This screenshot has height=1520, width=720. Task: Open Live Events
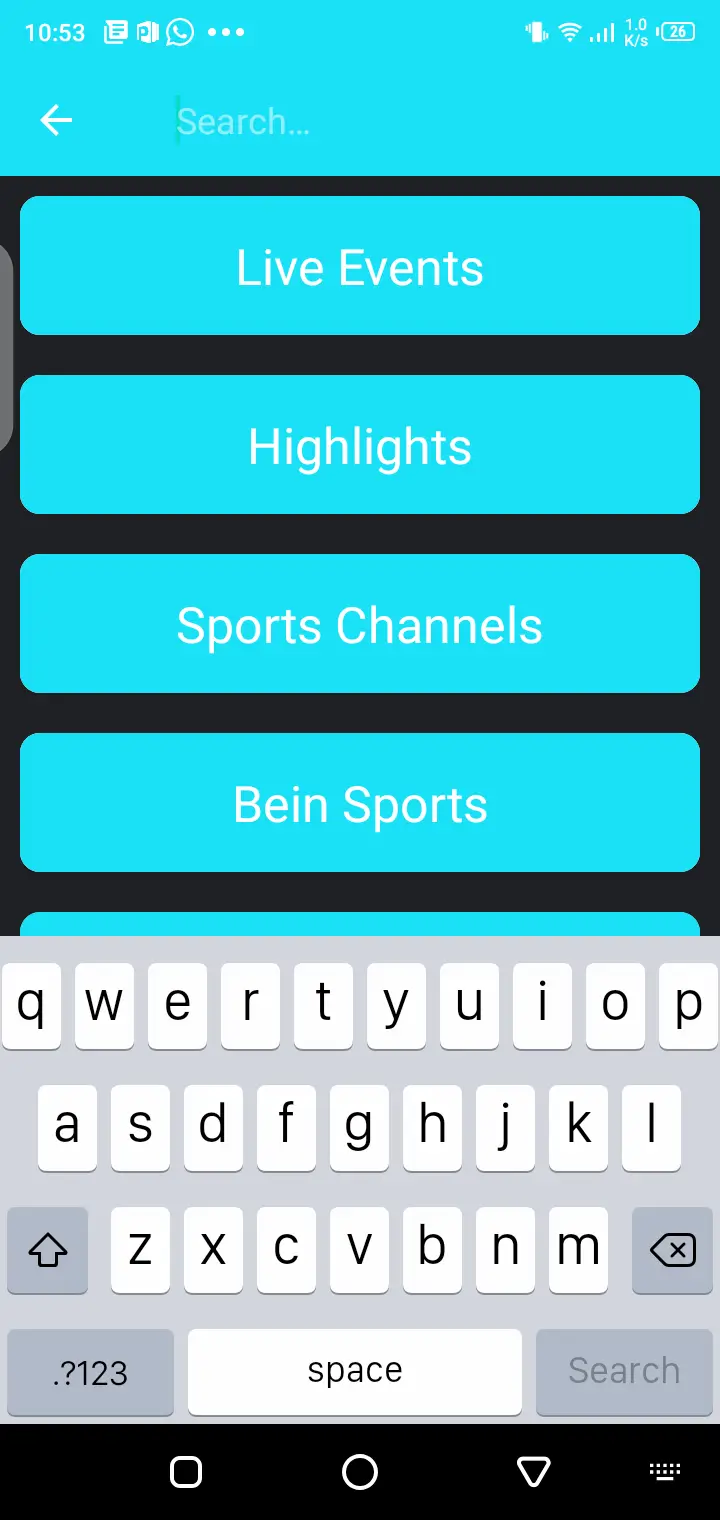pos(360,266)
